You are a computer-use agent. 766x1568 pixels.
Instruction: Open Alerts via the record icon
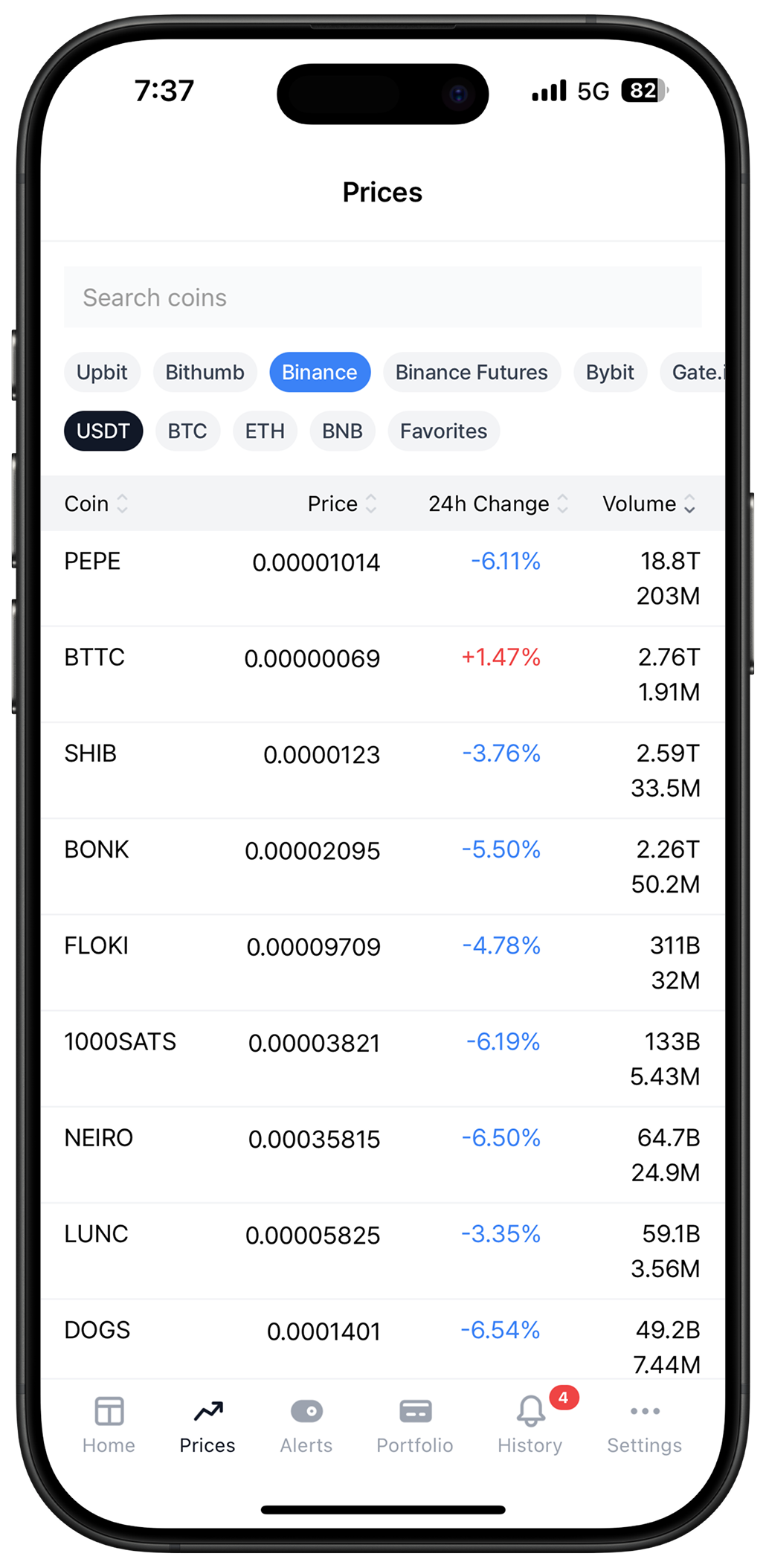click(x=306, y=1410)
